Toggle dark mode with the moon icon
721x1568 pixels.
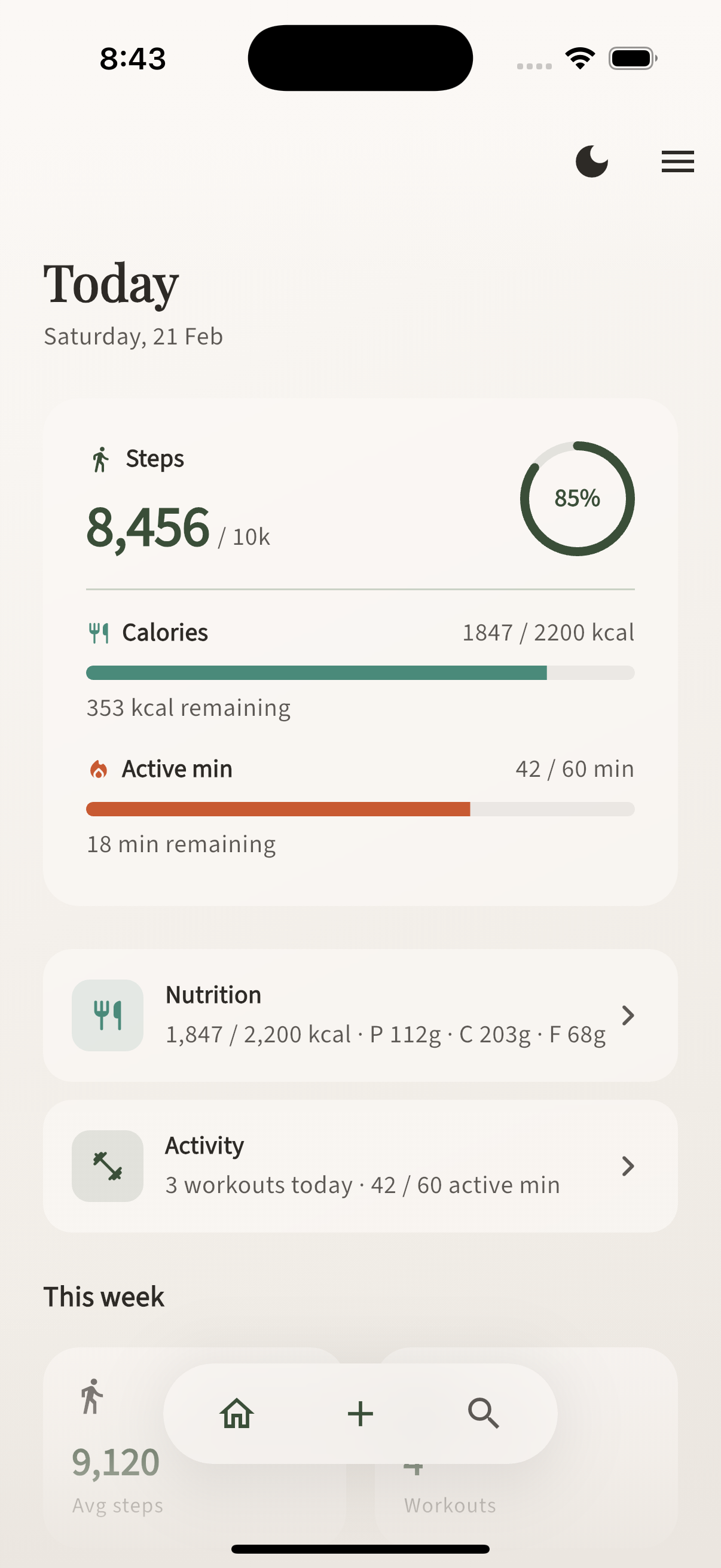click(x=592, y=161)
